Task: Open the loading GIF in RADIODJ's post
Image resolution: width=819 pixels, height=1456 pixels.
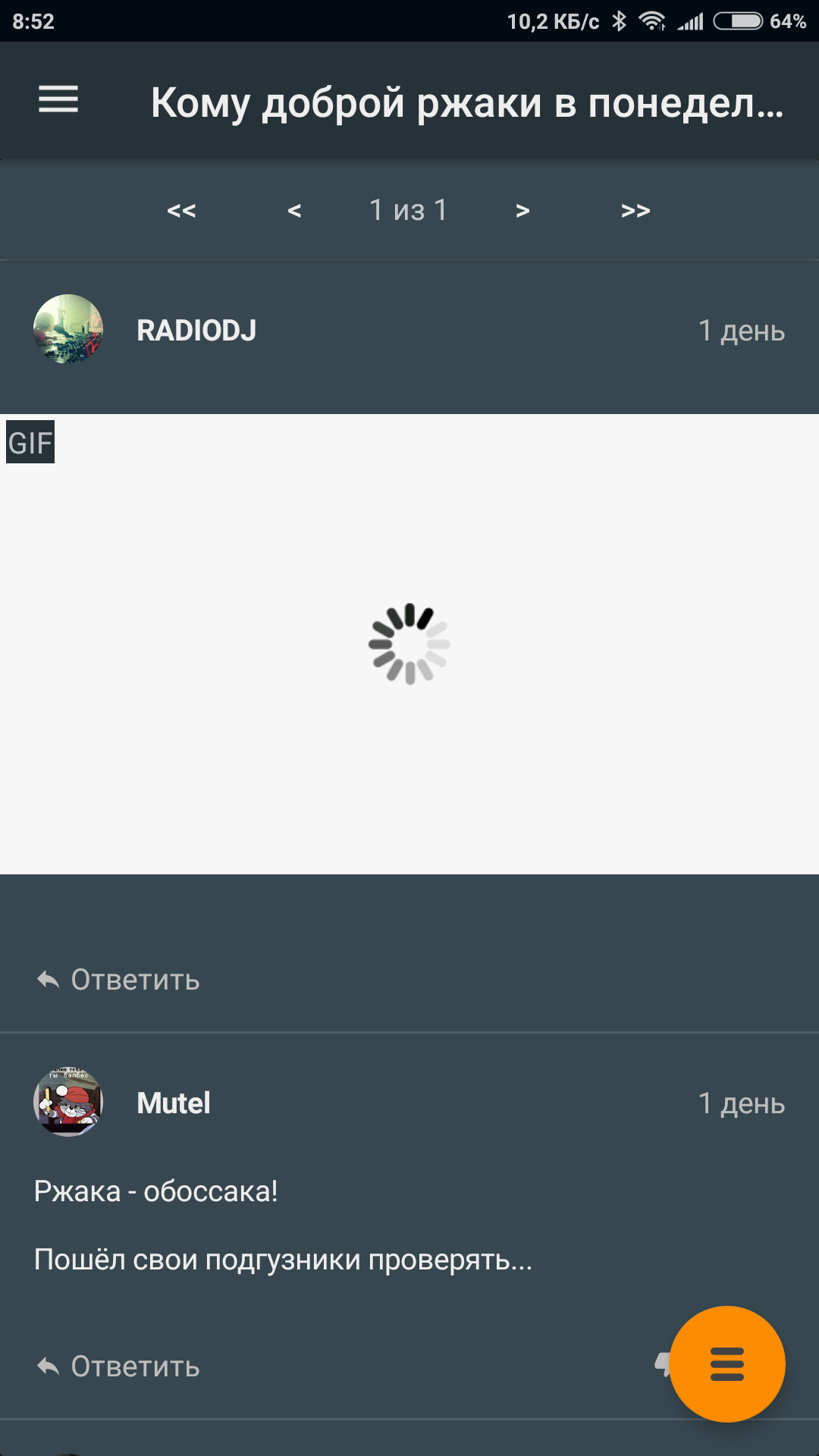Action: [x=409, y=644]
